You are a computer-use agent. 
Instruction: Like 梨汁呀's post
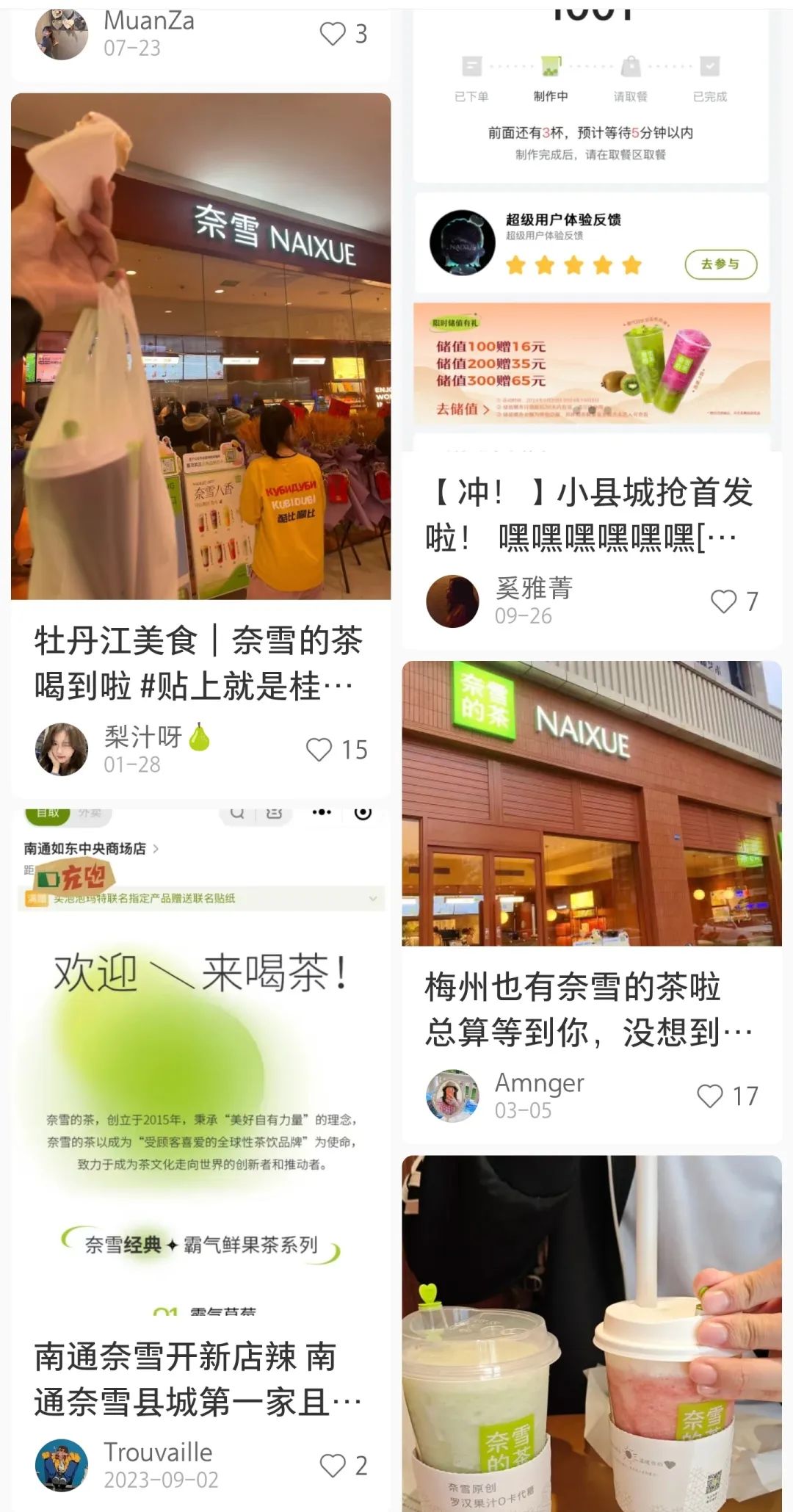click(x=319, y=750)
